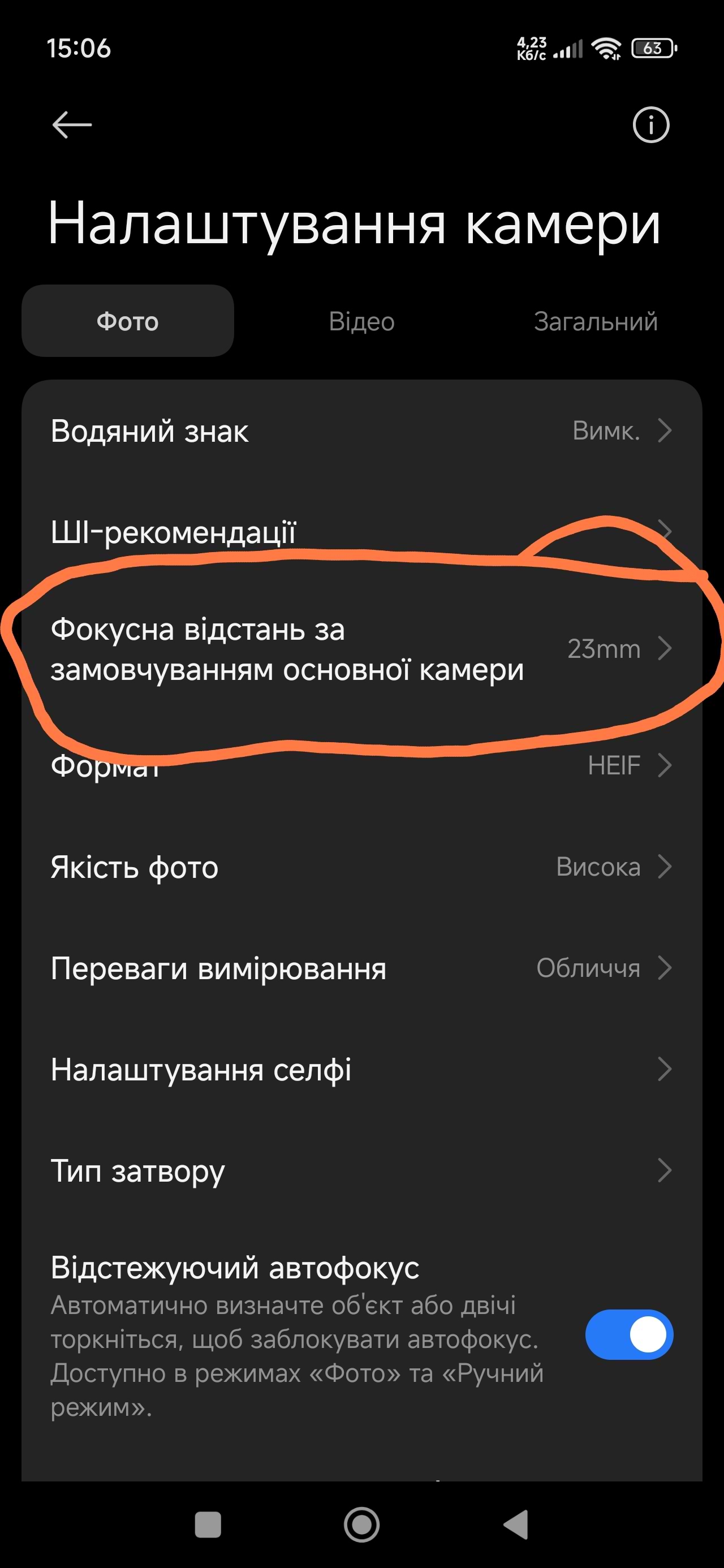Disable Відстежуючий автофокус switch

[x=628, y=1335]
